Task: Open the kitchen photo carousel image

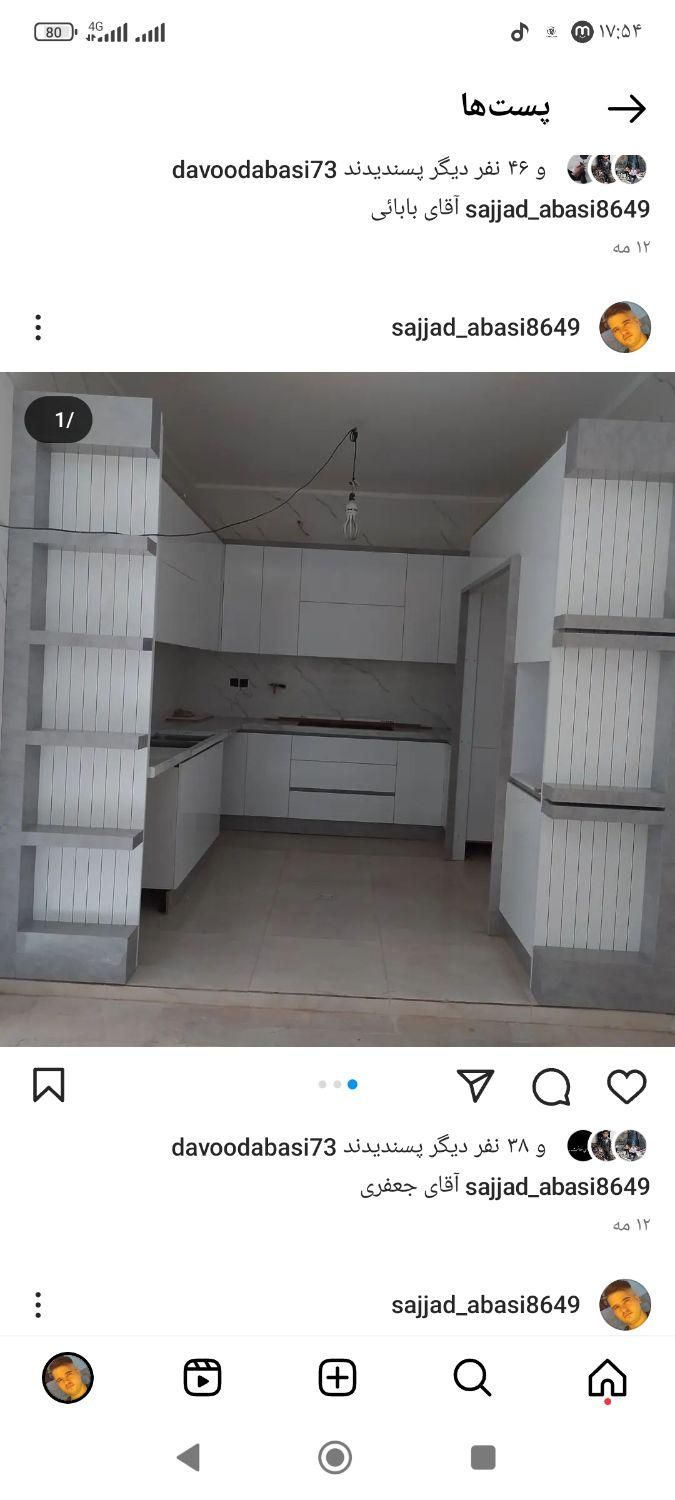Action: pos(337,708)
